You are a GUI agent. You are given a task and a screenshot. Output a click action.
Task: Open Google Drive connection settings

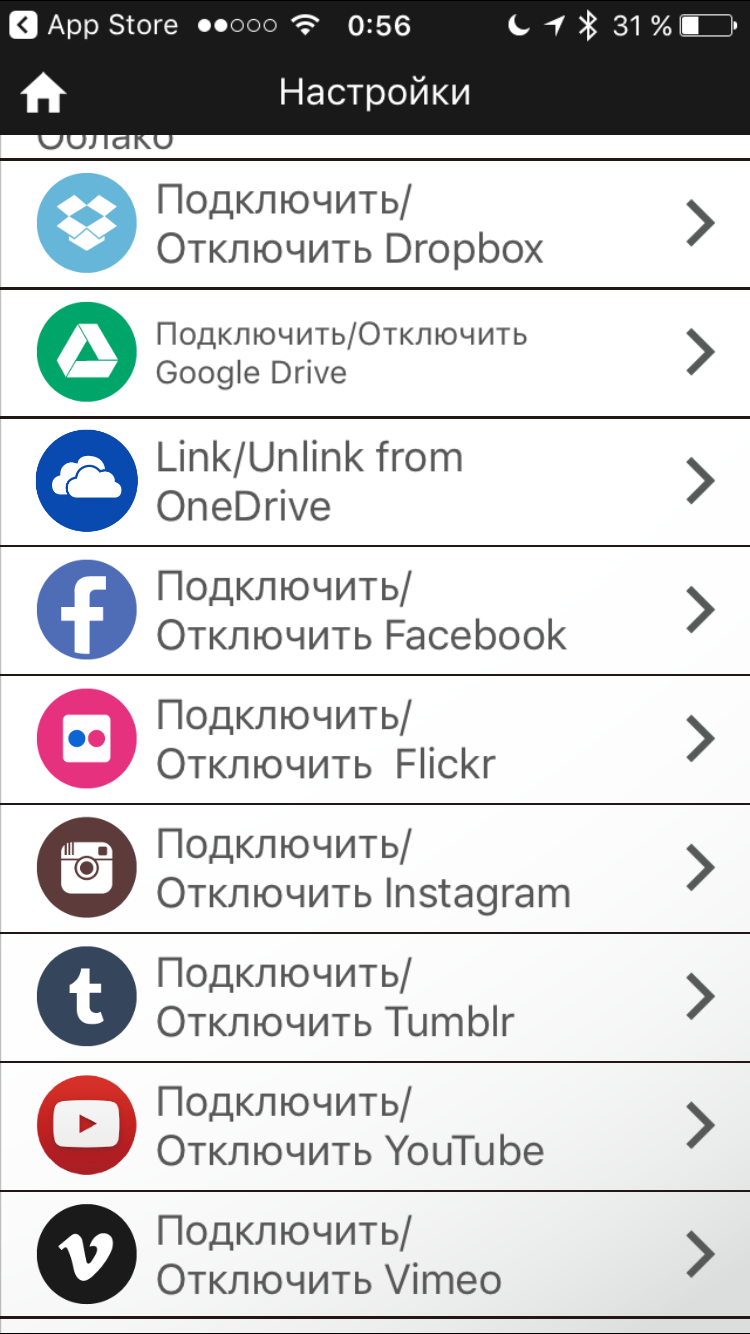click(x=375, y=353)
